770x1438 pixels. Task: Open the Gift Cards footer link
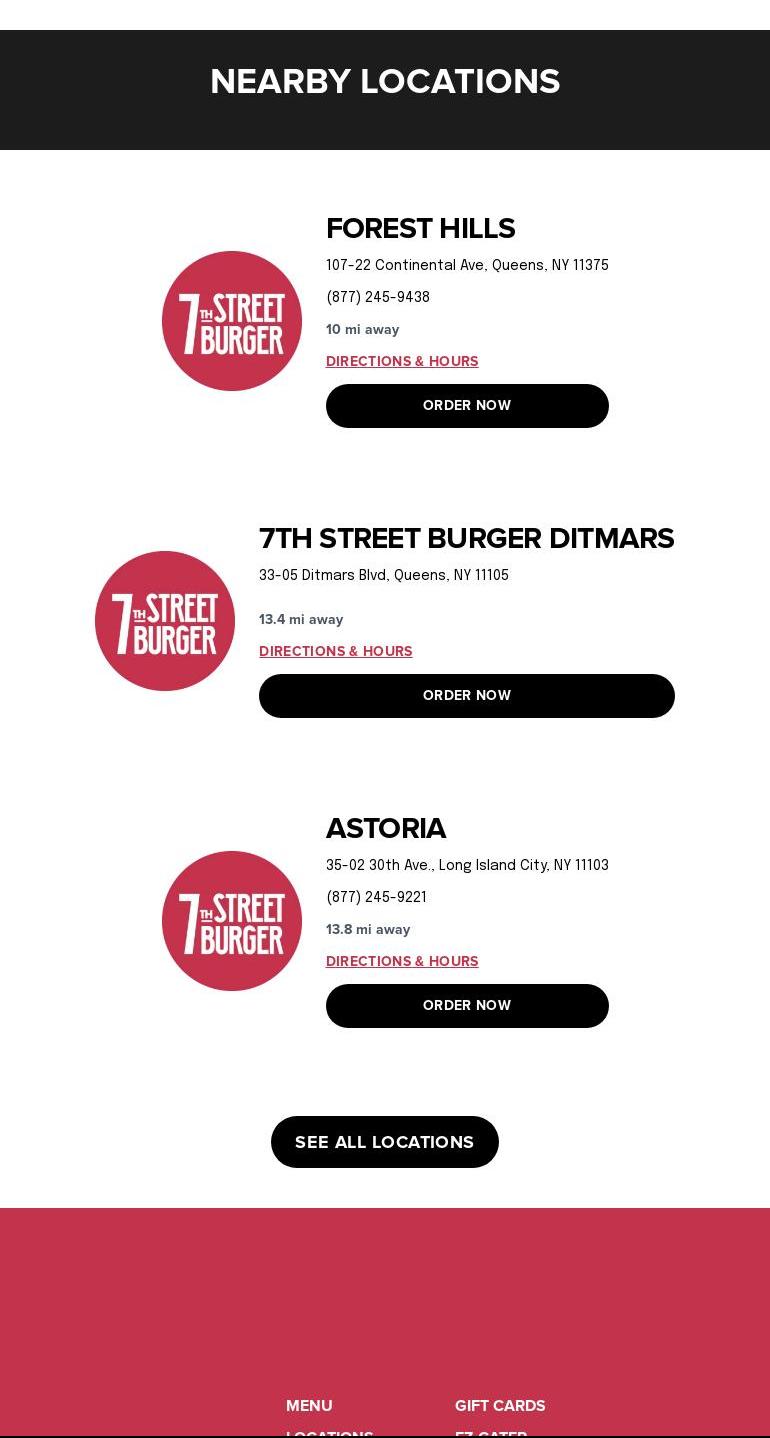pyautogui.click(x=500, y=1405)
